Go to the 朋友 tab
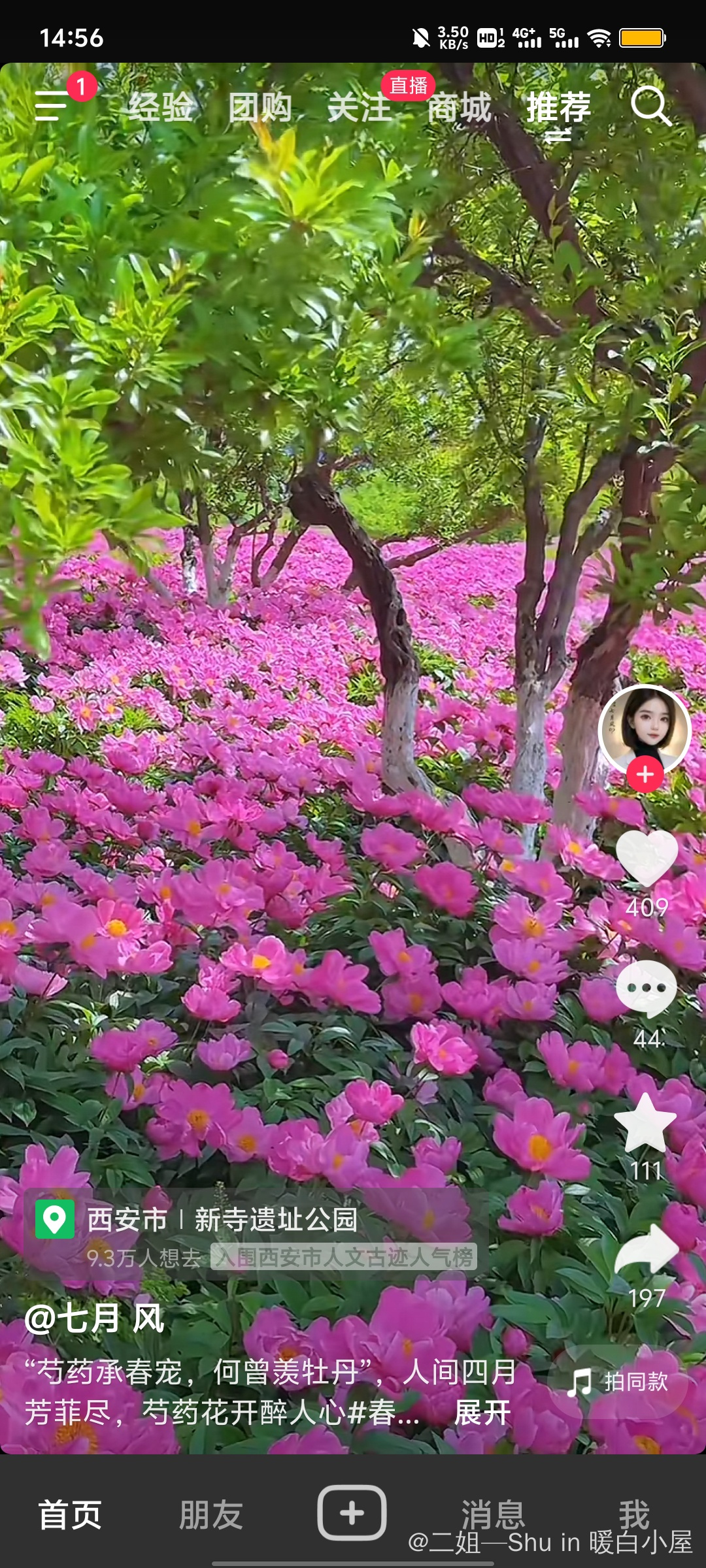This screenshot has width=706, height=1568. [x=211, y=1514]
